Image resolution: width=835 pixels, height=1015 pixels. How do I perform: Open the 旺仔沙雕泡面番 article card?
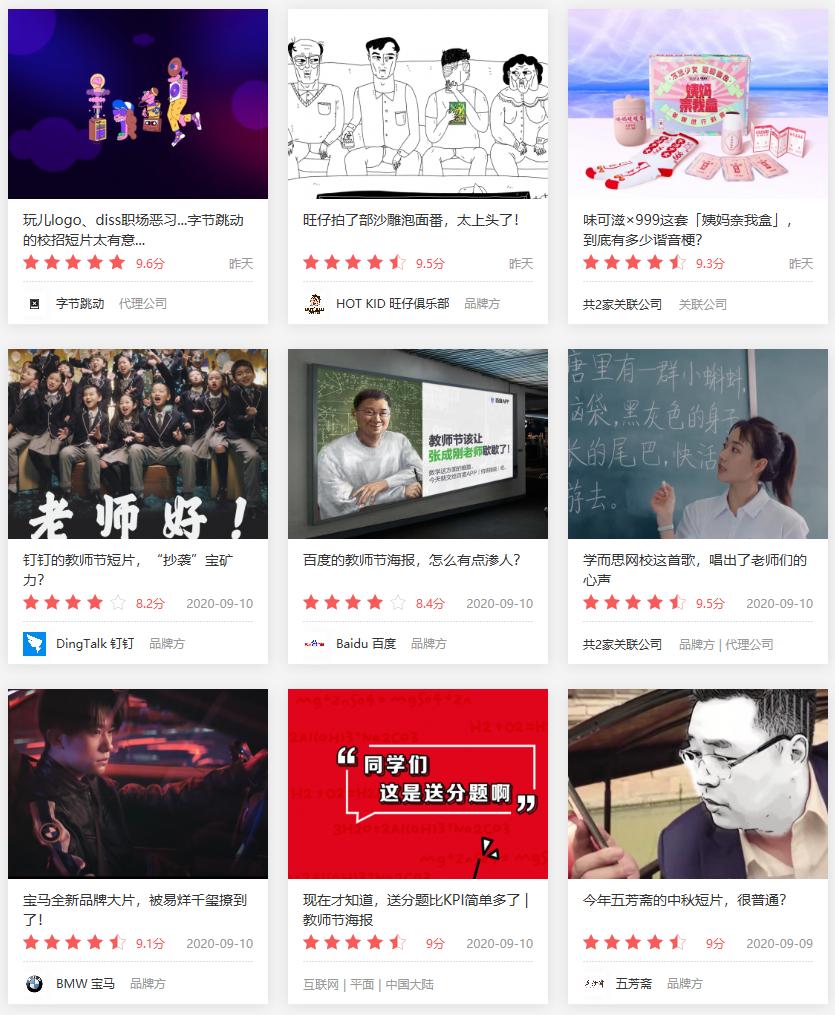pyautogui.click(x=410, y=220)
